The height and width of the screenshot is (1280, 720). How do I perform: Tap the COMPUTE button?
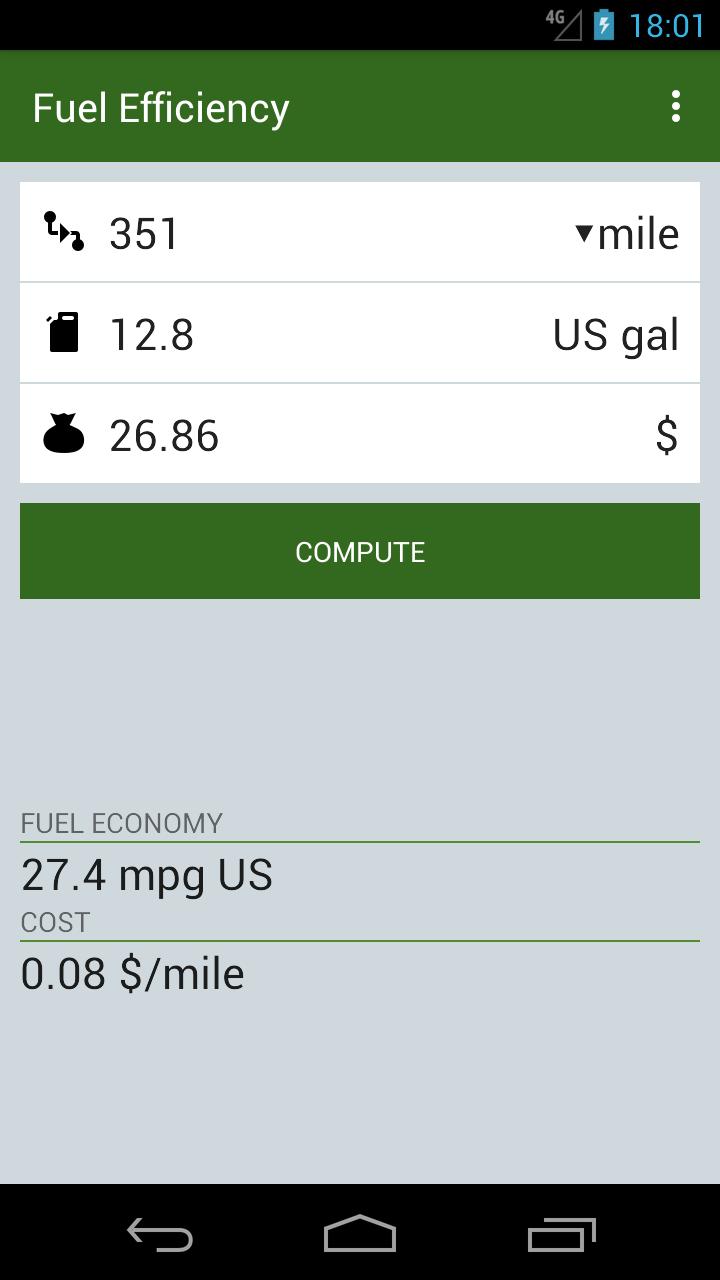[x=360, y=551]
